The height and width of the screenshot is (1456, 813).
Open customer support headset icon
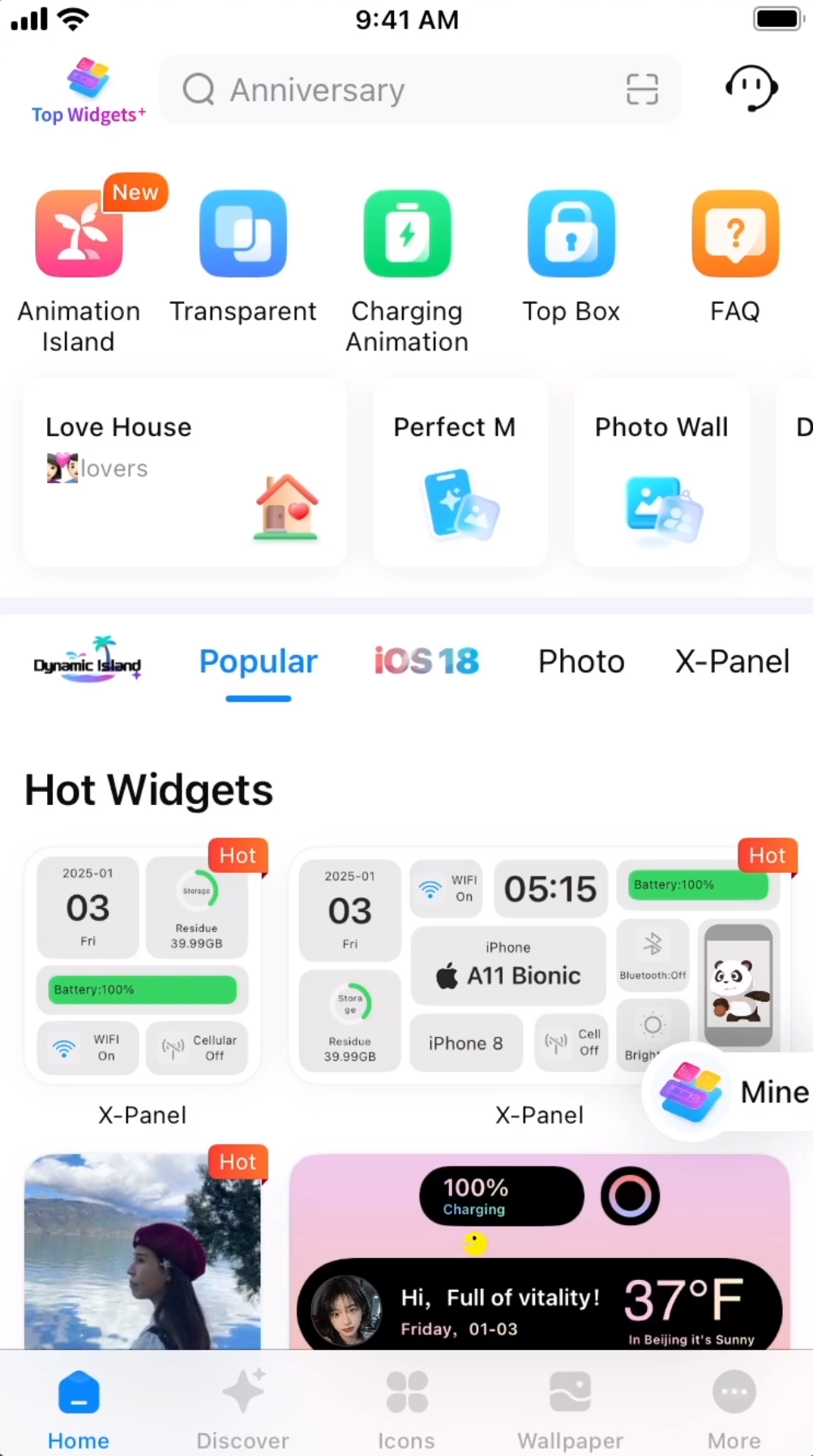click(751, 88)
